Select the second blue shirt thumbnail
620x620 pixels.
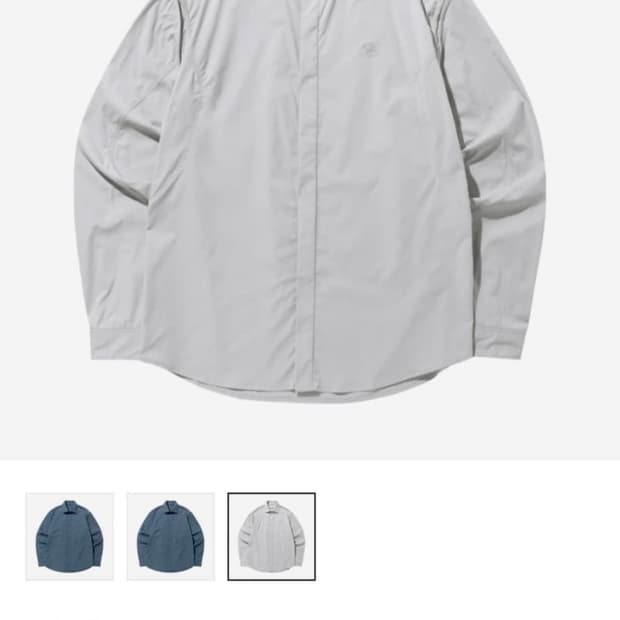(x=171, y=536)
